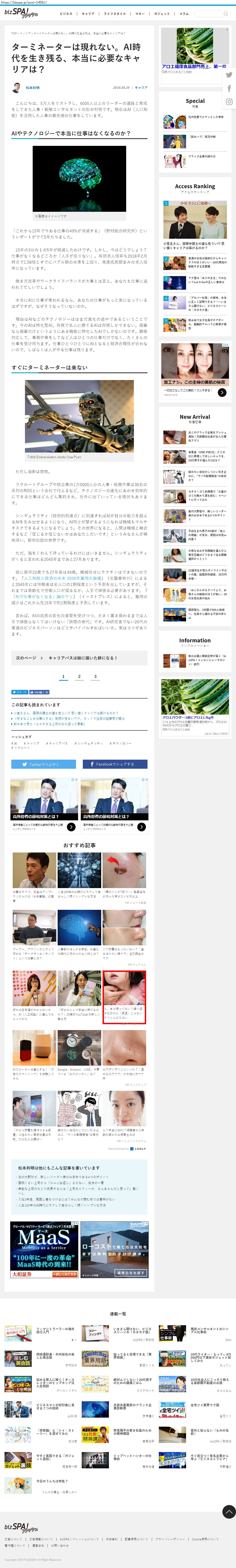
Task: Switch to the キャリア navigation category
Action: click(88, 13)
